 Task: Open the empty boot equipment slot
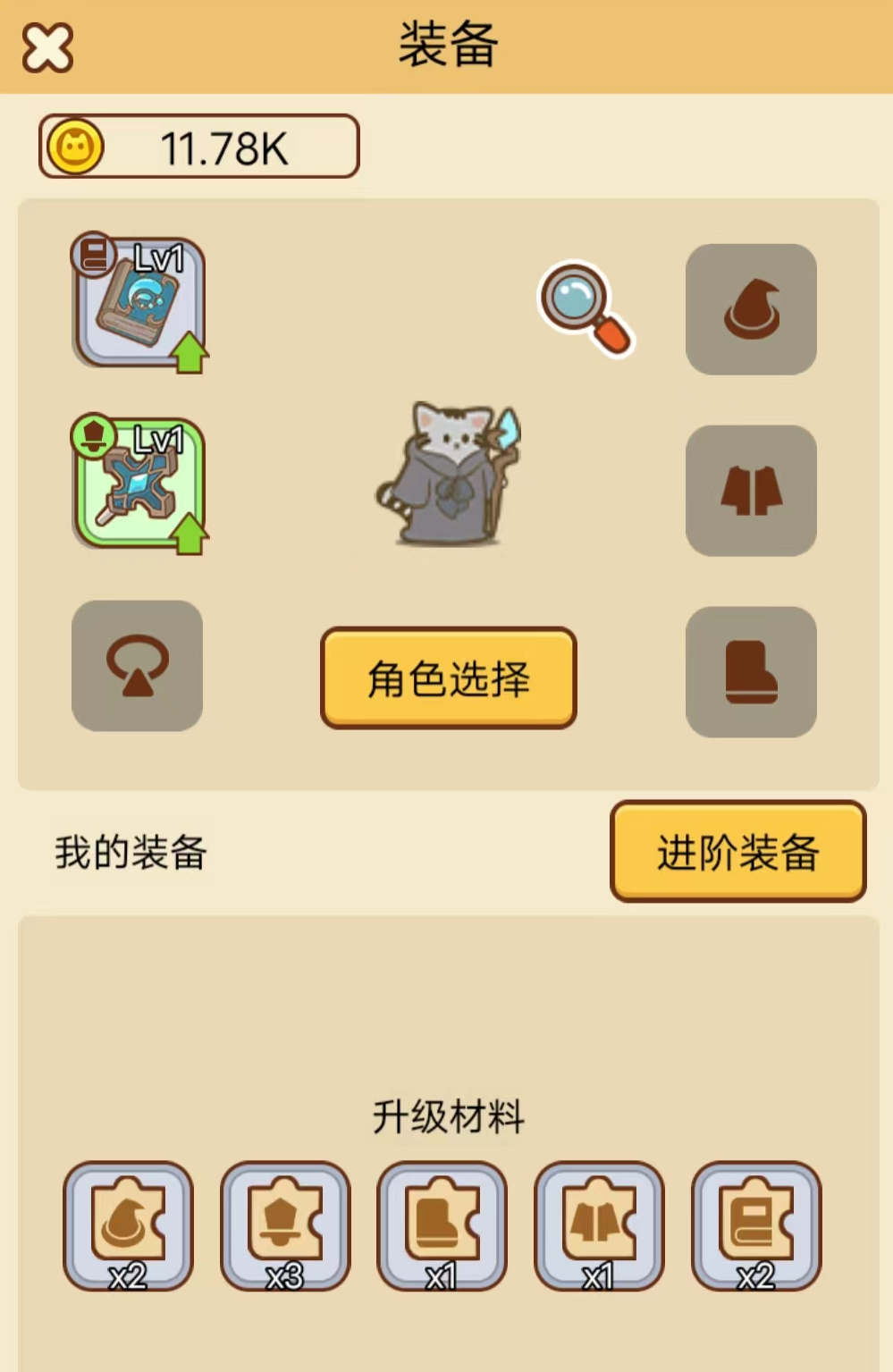tap(751, 672)
